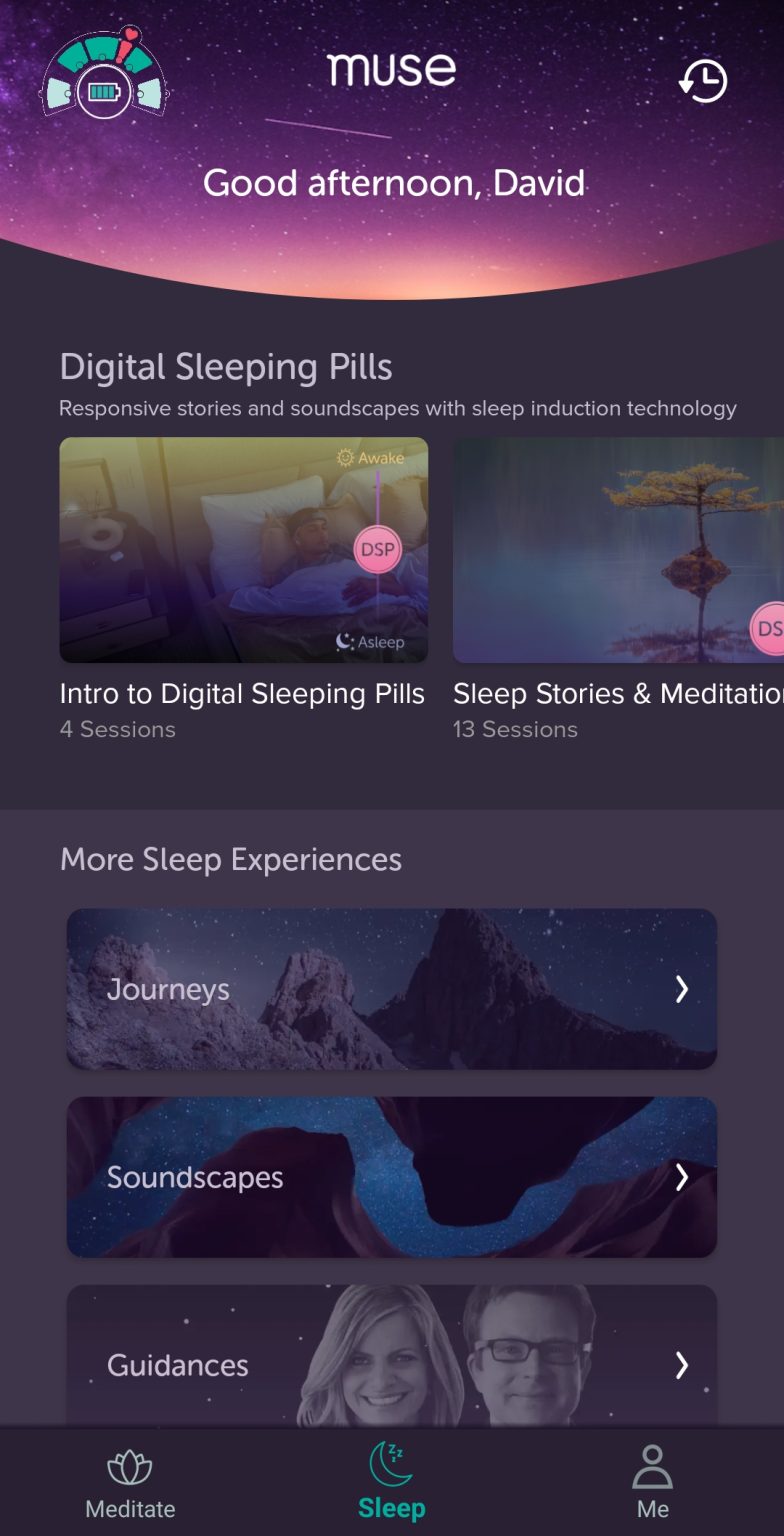
Task: Go to the Me tab
Action: coord(652,1482)
